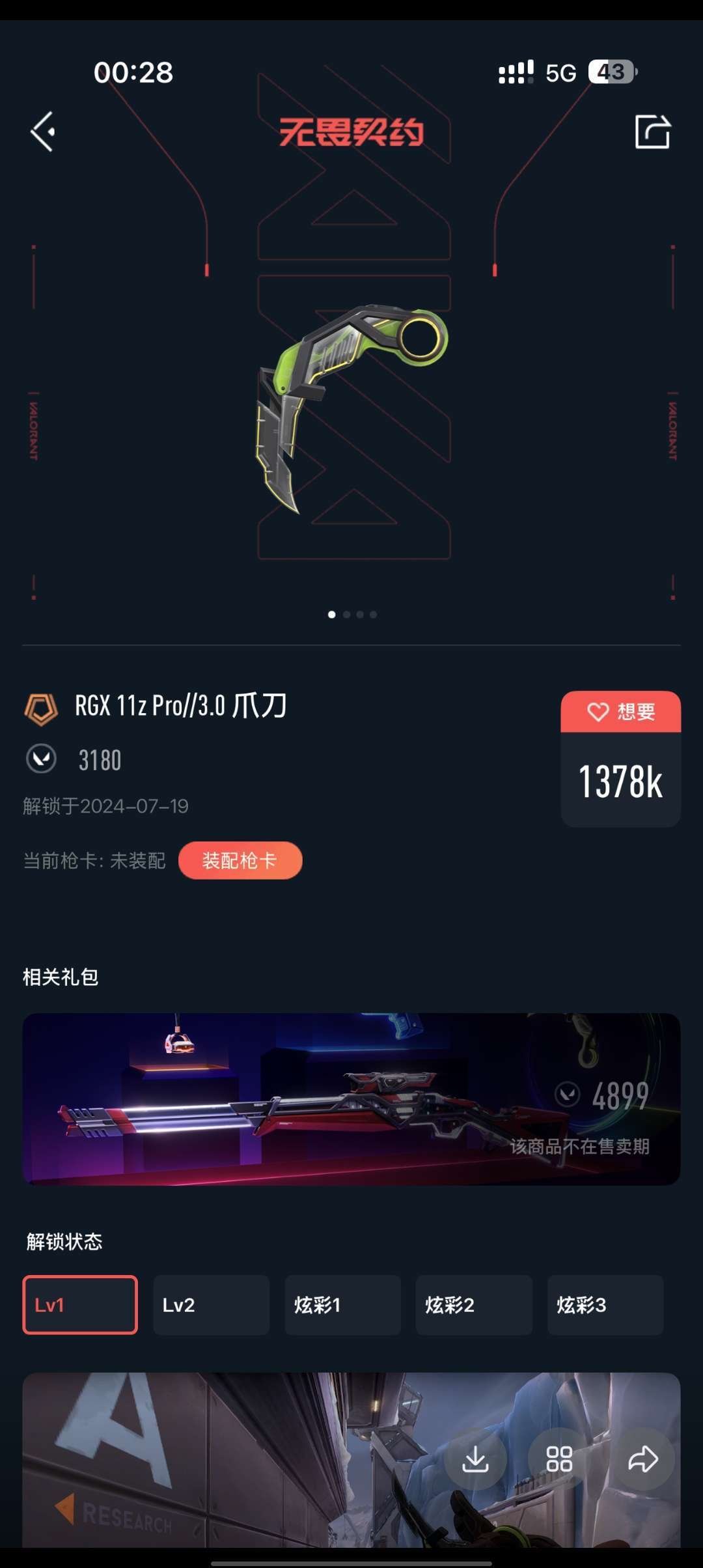Share this skin via top-right icon
This screenshot has height=1568, width=703.
coord(652,132)
